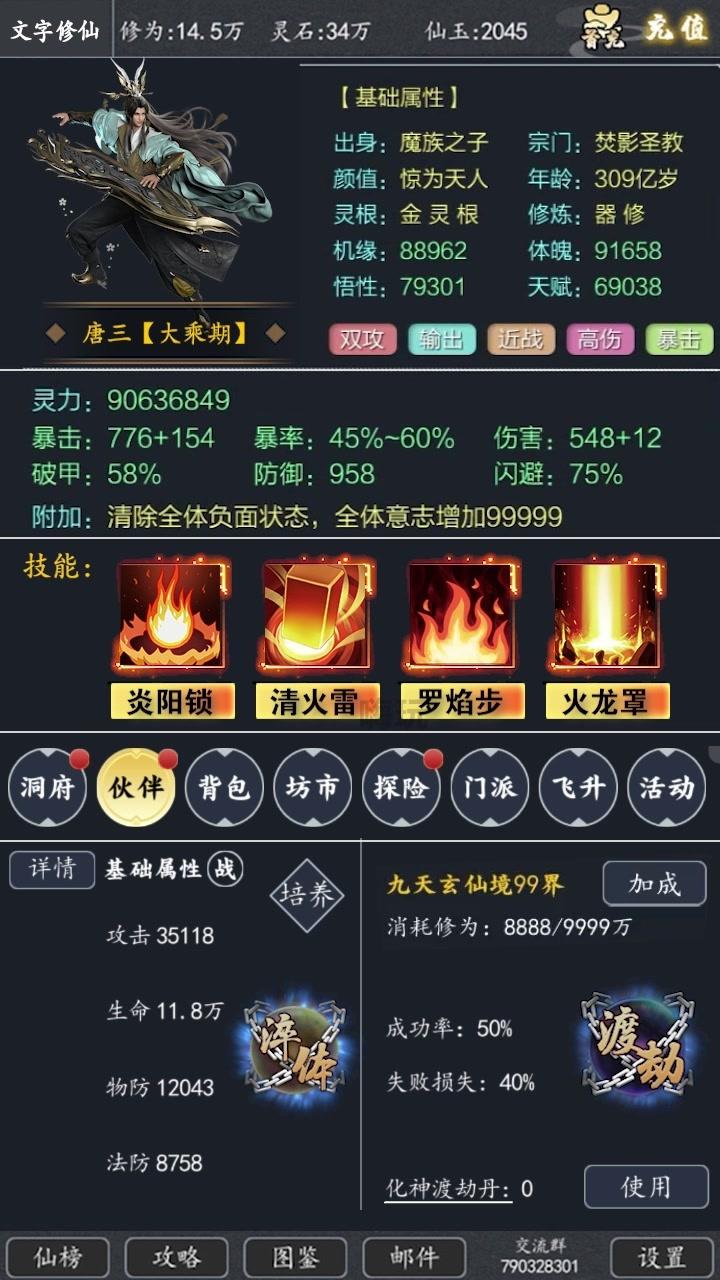This screenshot has width=720, height=1280.
Task: Open 设置 settings in the bottom bar
Action: [x=662, y=1257]
